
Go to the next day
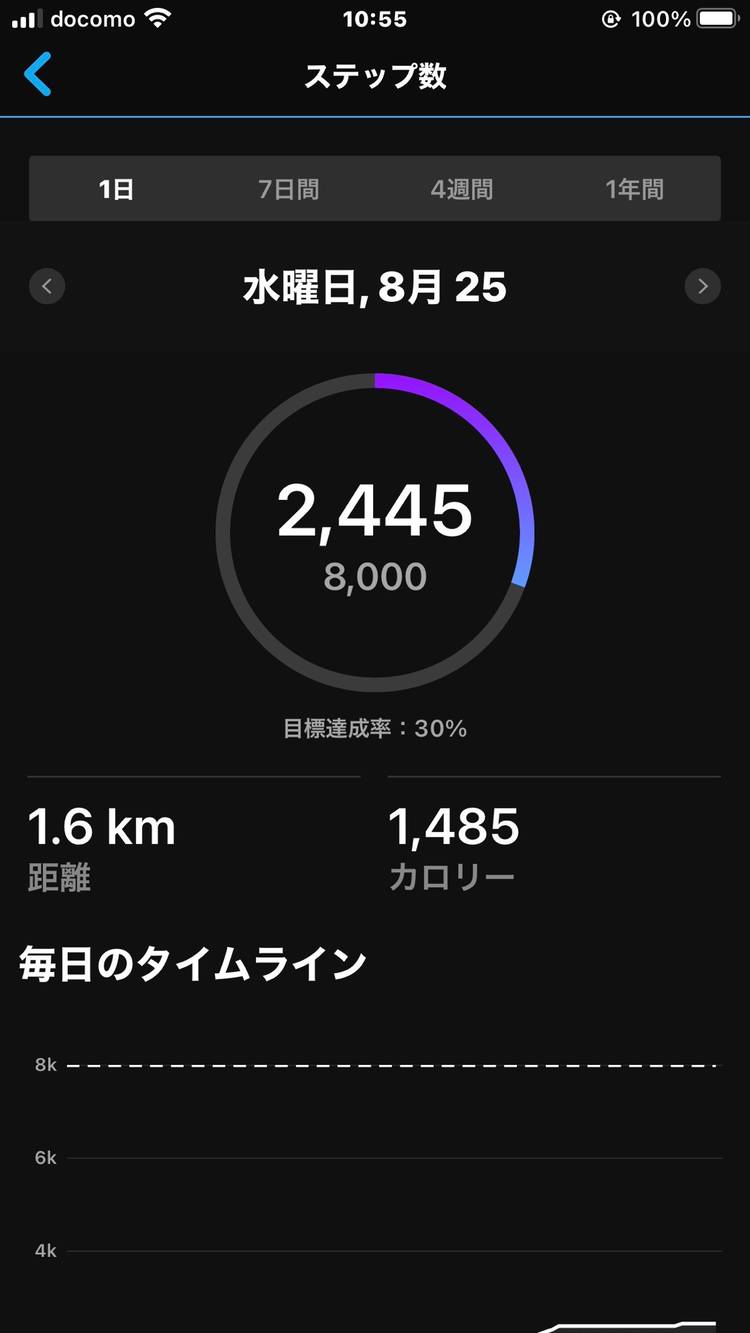point(703,287)
